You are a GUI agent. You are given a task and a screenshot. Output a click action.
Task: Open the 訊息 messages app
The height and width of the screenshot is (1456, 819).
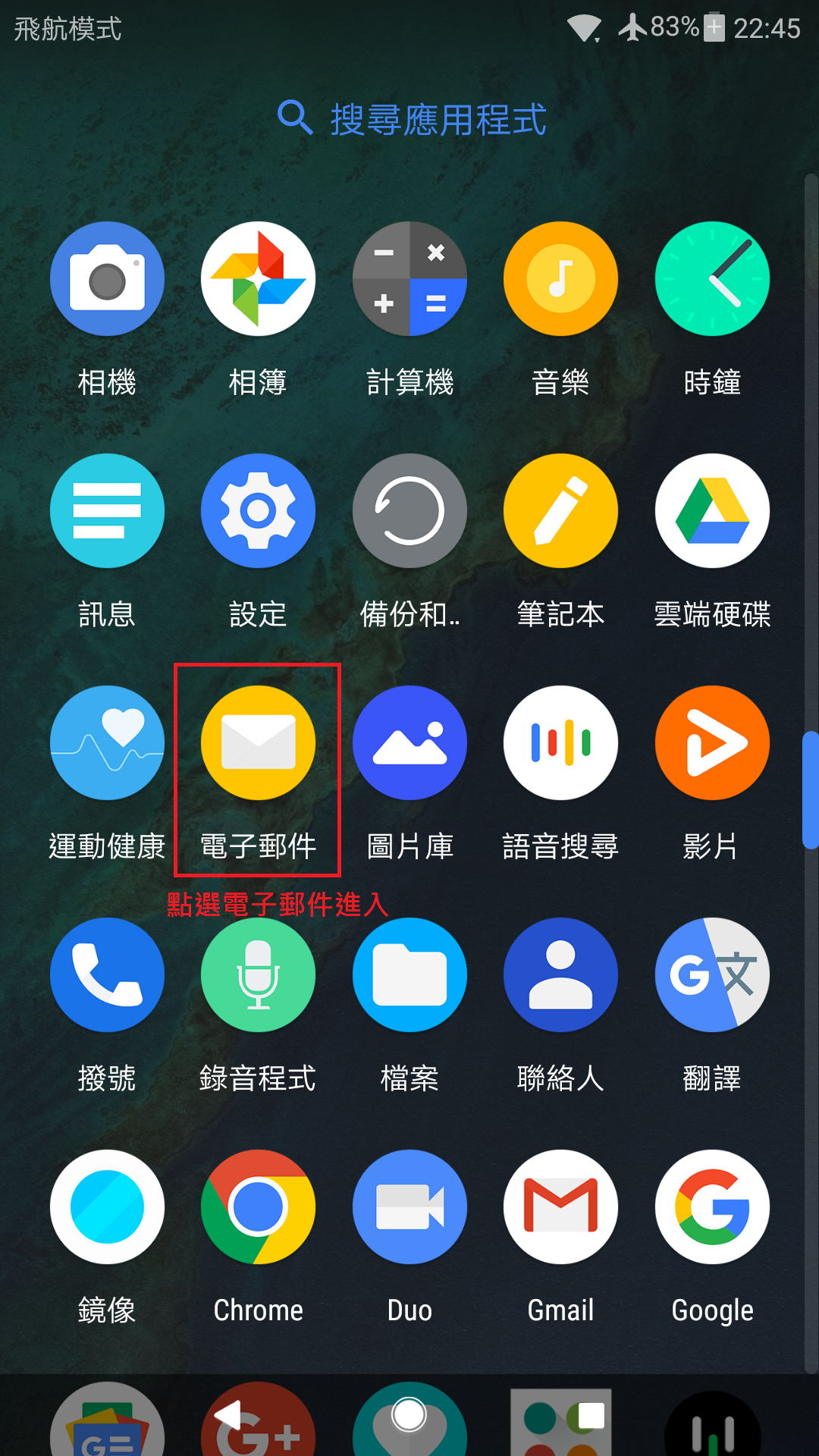(x=107, y=511)
